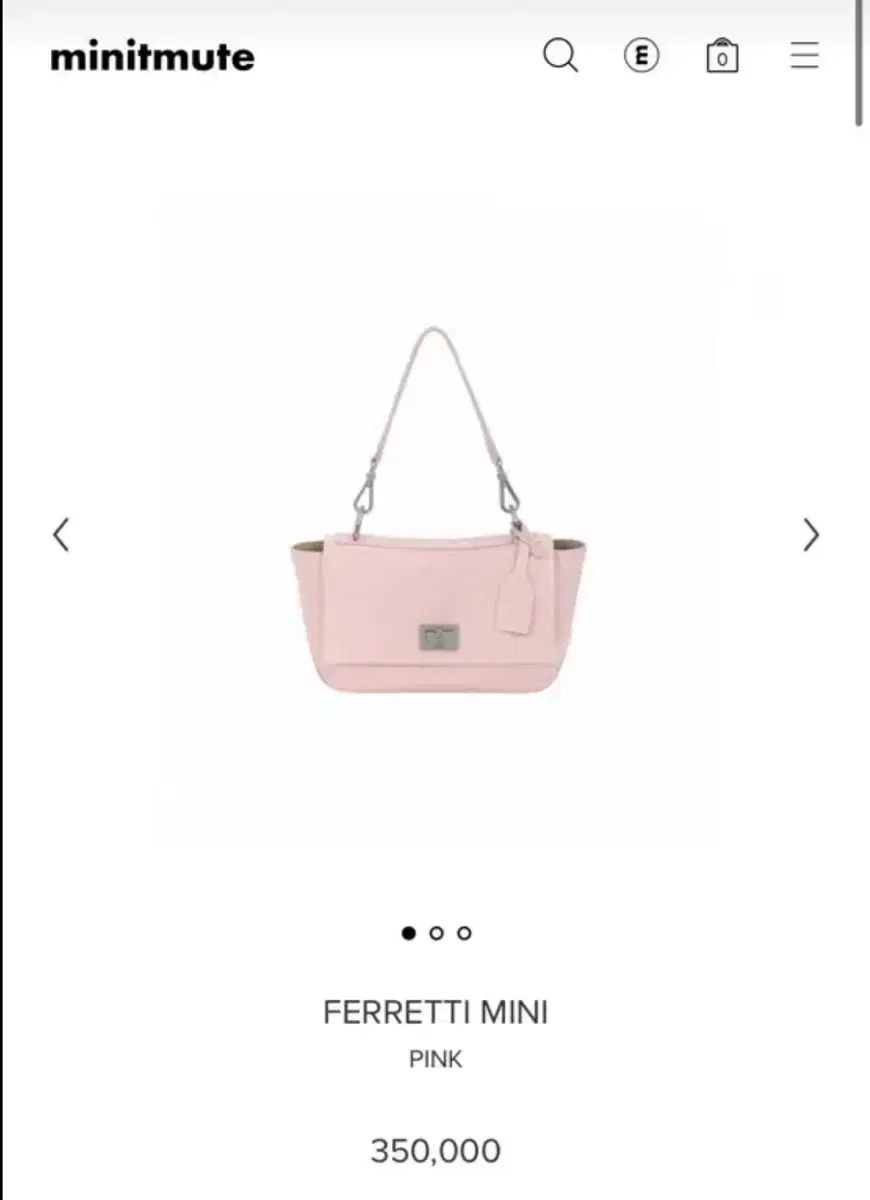Image resolution: width=870 pixels, height=1200 pixels.
Task: Show the next product image
Action: [x=811, y=535]
